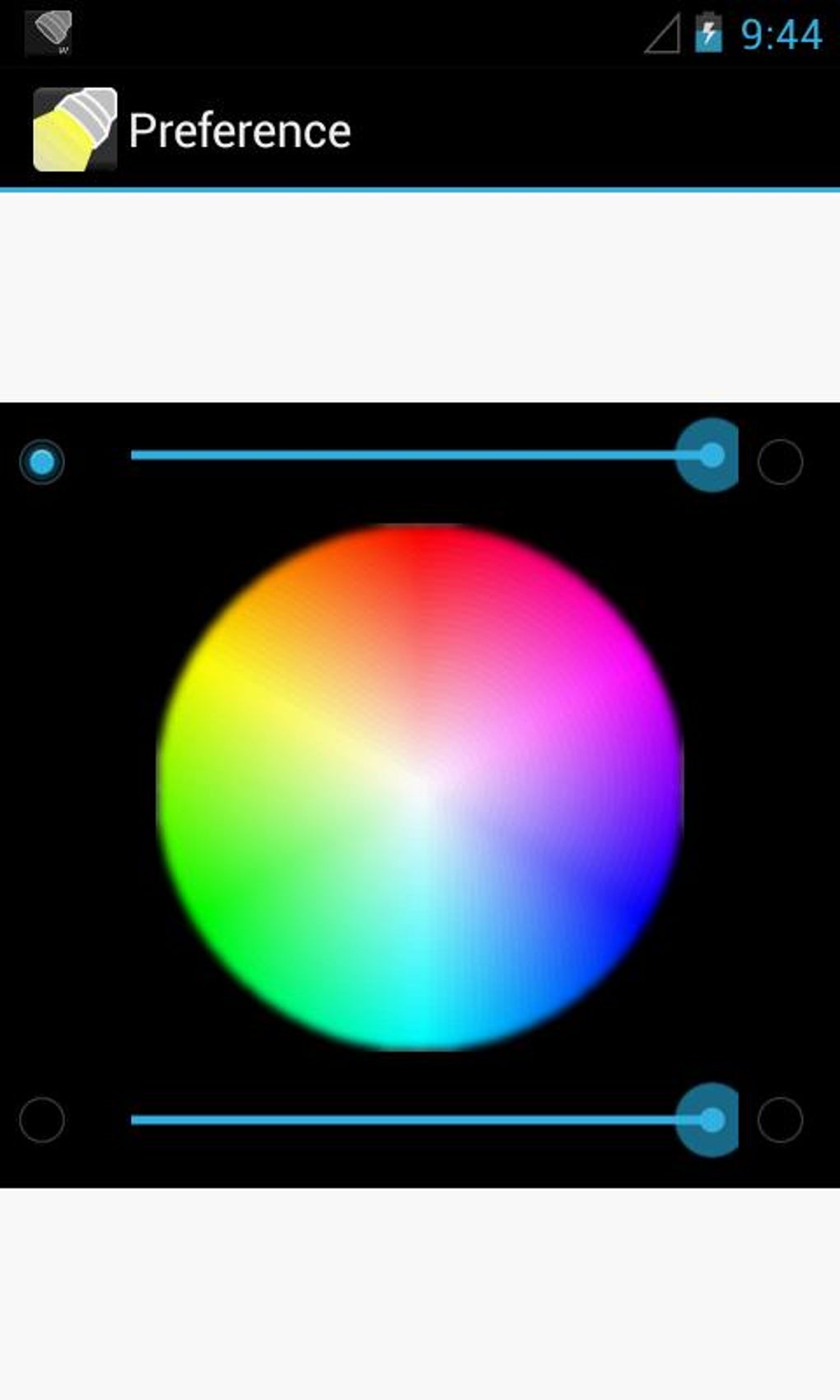This screenshot has width=840, height=1400.
Task: Select the bottom-left radio button
Action: 42,1120
